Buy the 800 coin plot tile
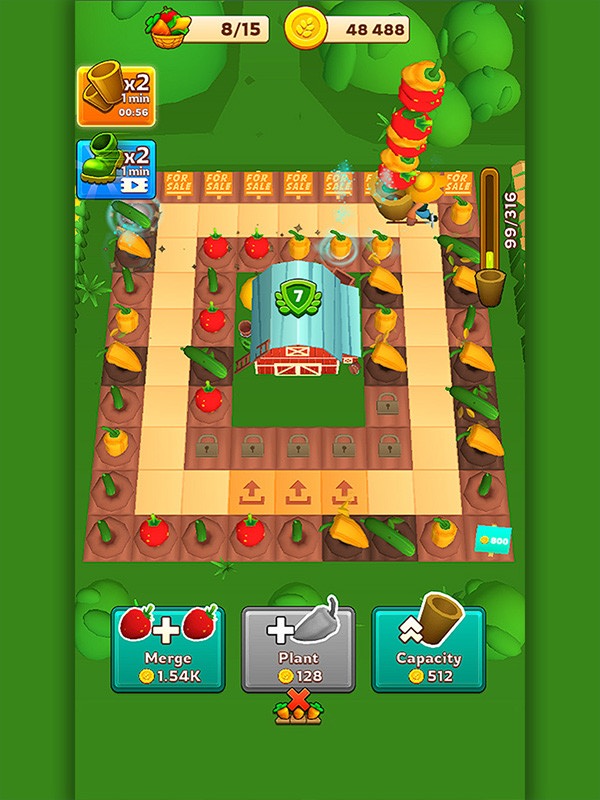Screen dimensions: 600x800 coord(492,541)
